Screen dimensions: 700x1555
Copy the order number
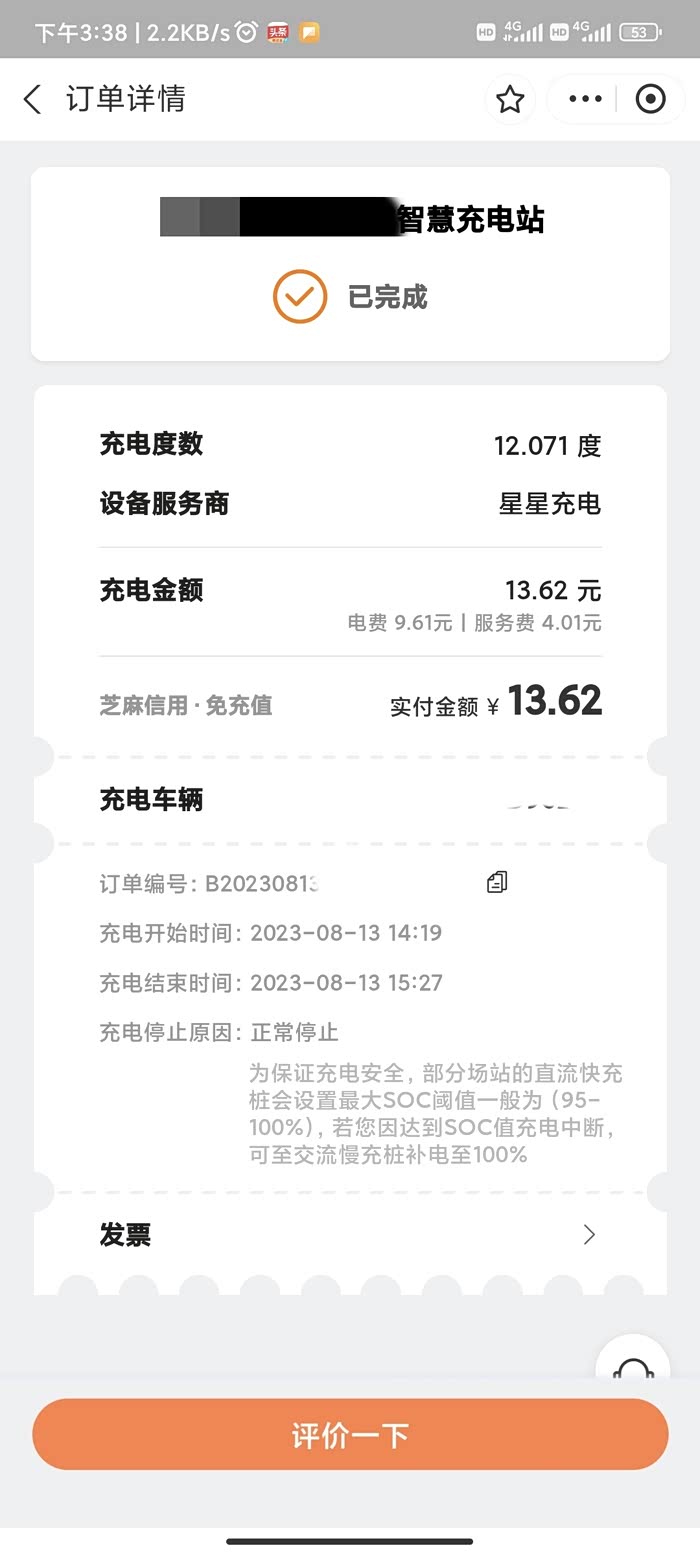[x=497, y=882]
